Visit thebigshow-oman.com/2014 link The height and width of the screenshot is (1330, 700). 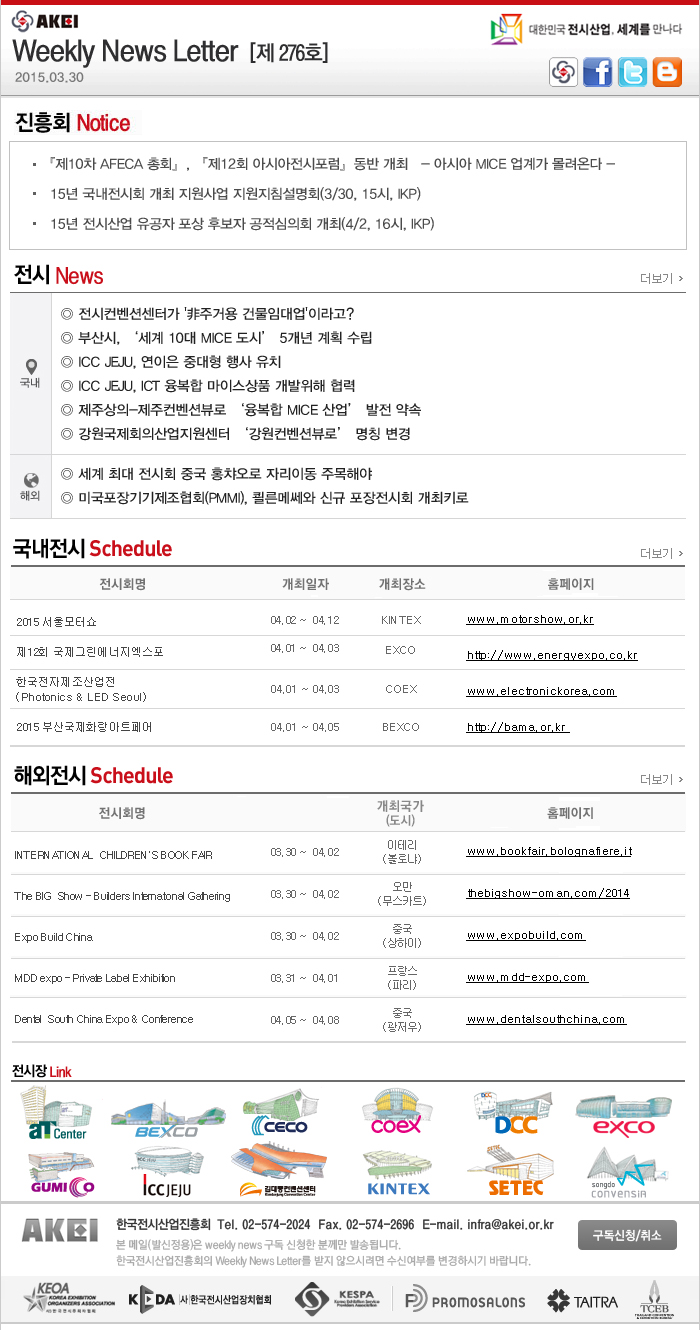(x=548, y=893)
